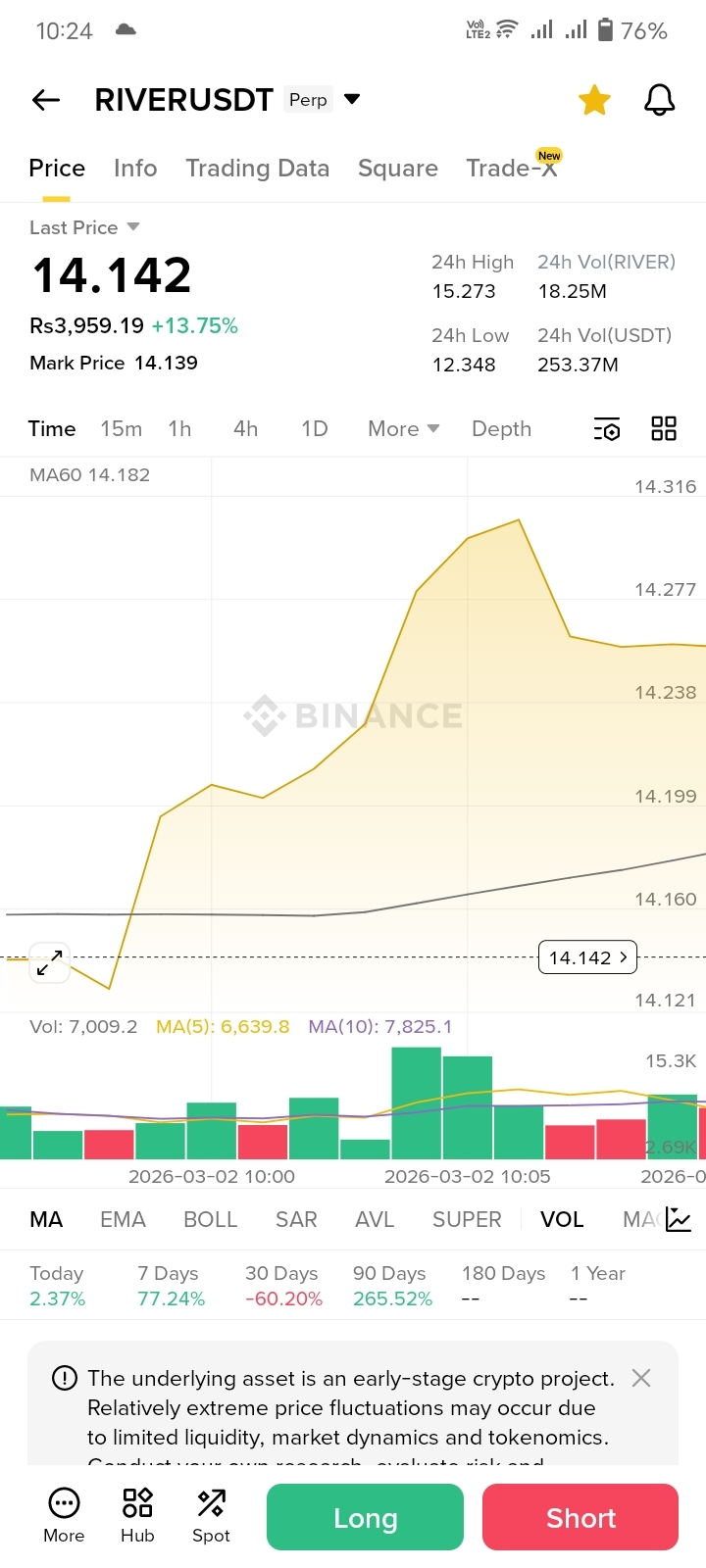Open the Square tab

[x=397, y=169]
